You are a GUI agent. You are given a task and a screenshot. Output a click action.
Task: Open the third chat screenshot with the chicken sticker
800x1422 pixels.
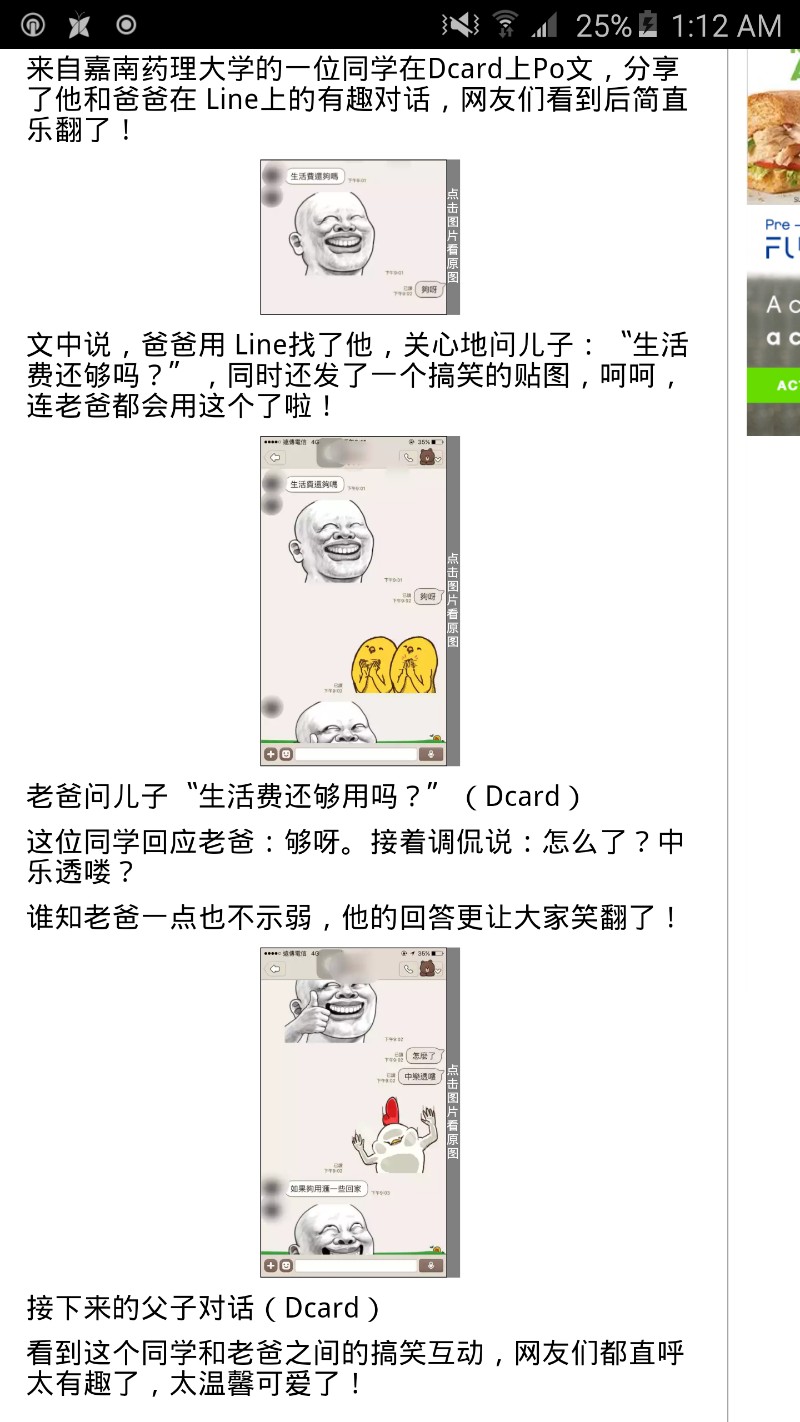[x=360, y=1112]
